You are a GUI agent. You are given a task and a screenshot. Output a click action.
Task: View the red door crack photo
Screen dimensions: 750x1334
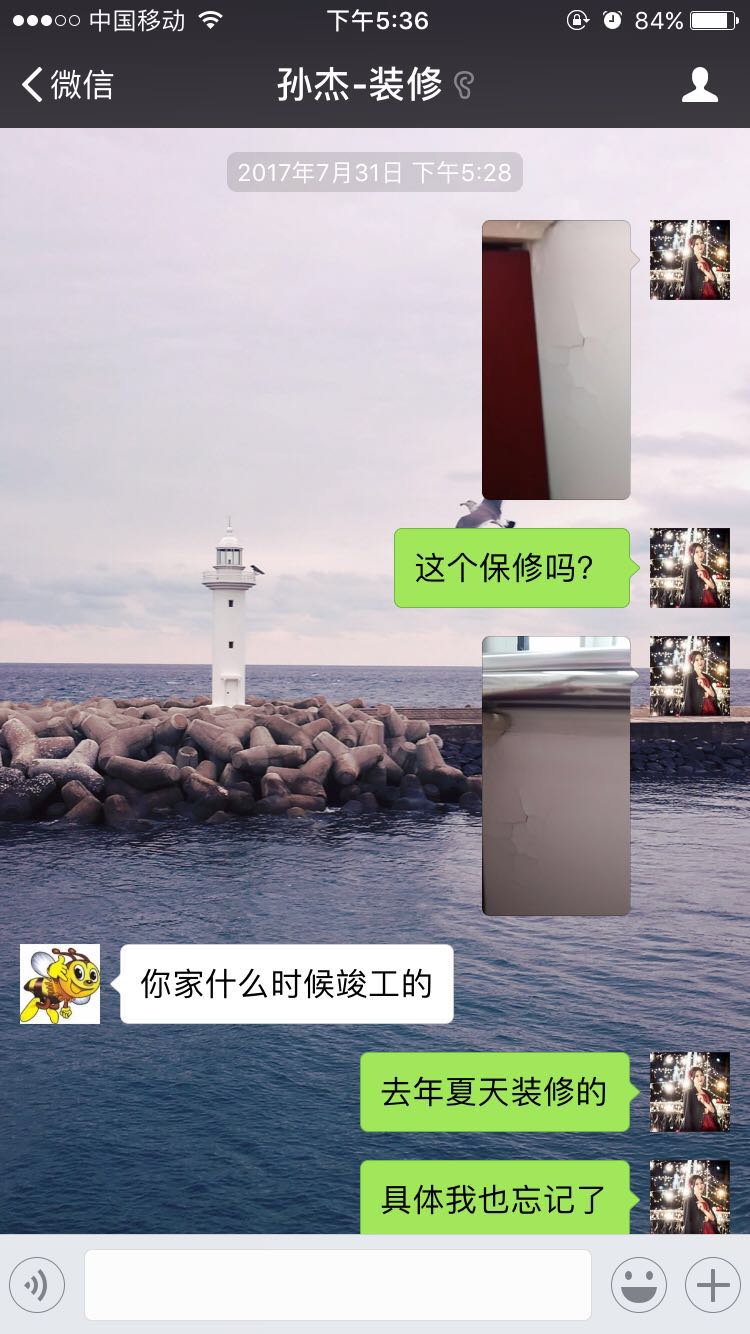pyautogui.click(x=556, y=360)
